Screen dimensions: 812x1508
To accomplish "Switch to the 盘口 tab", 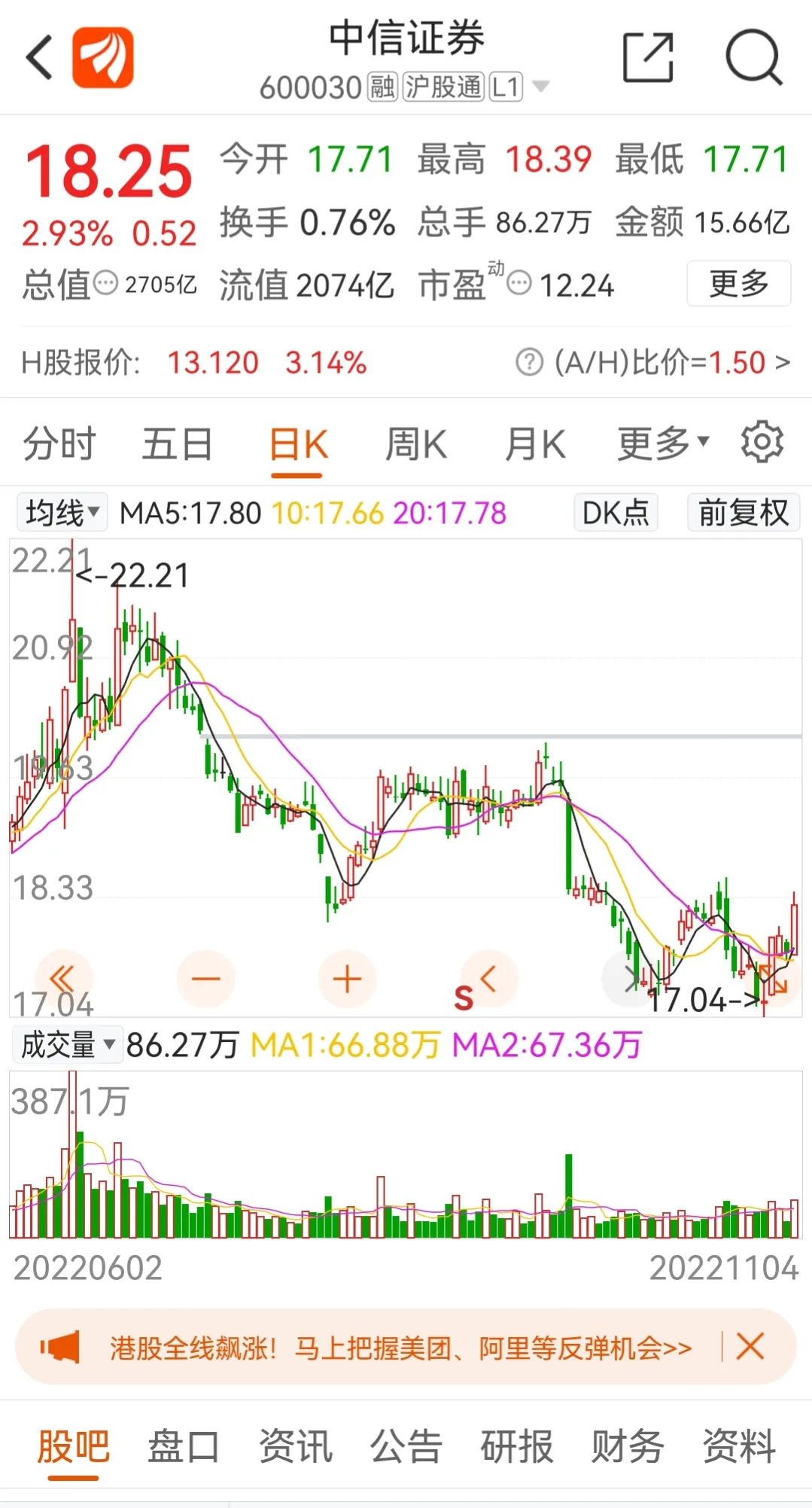I will pos(184,1446).
